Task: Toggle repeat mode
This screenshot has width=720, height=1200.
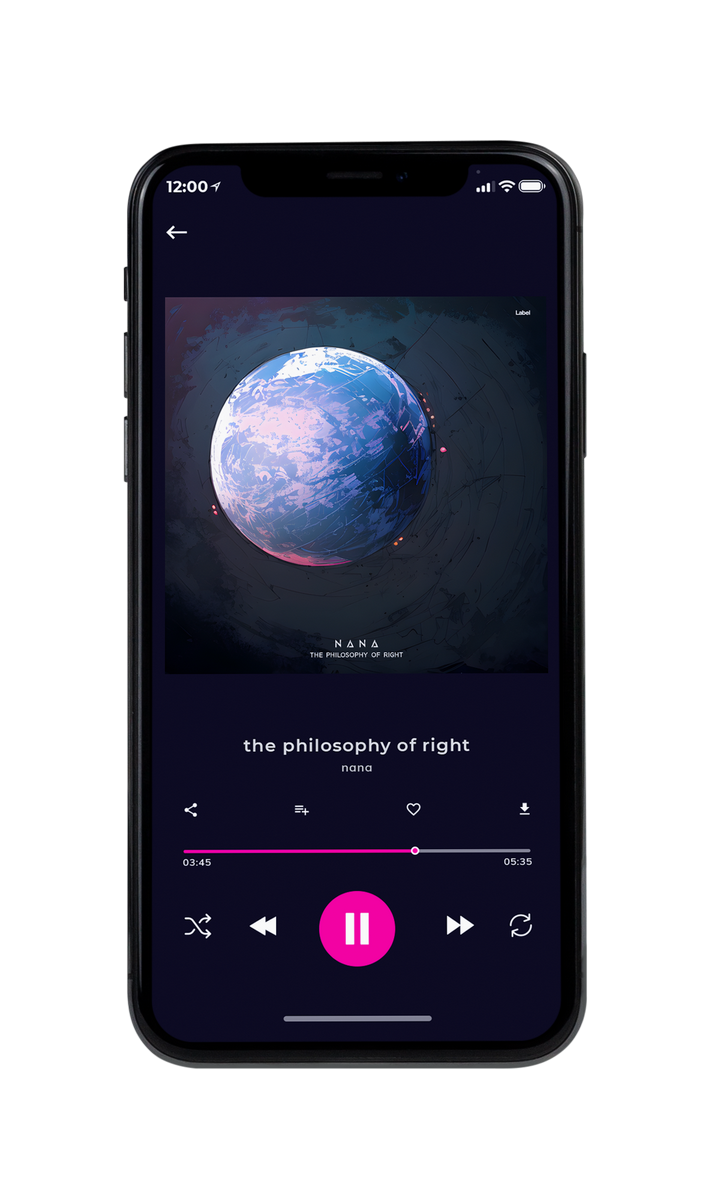Action: 521,926
